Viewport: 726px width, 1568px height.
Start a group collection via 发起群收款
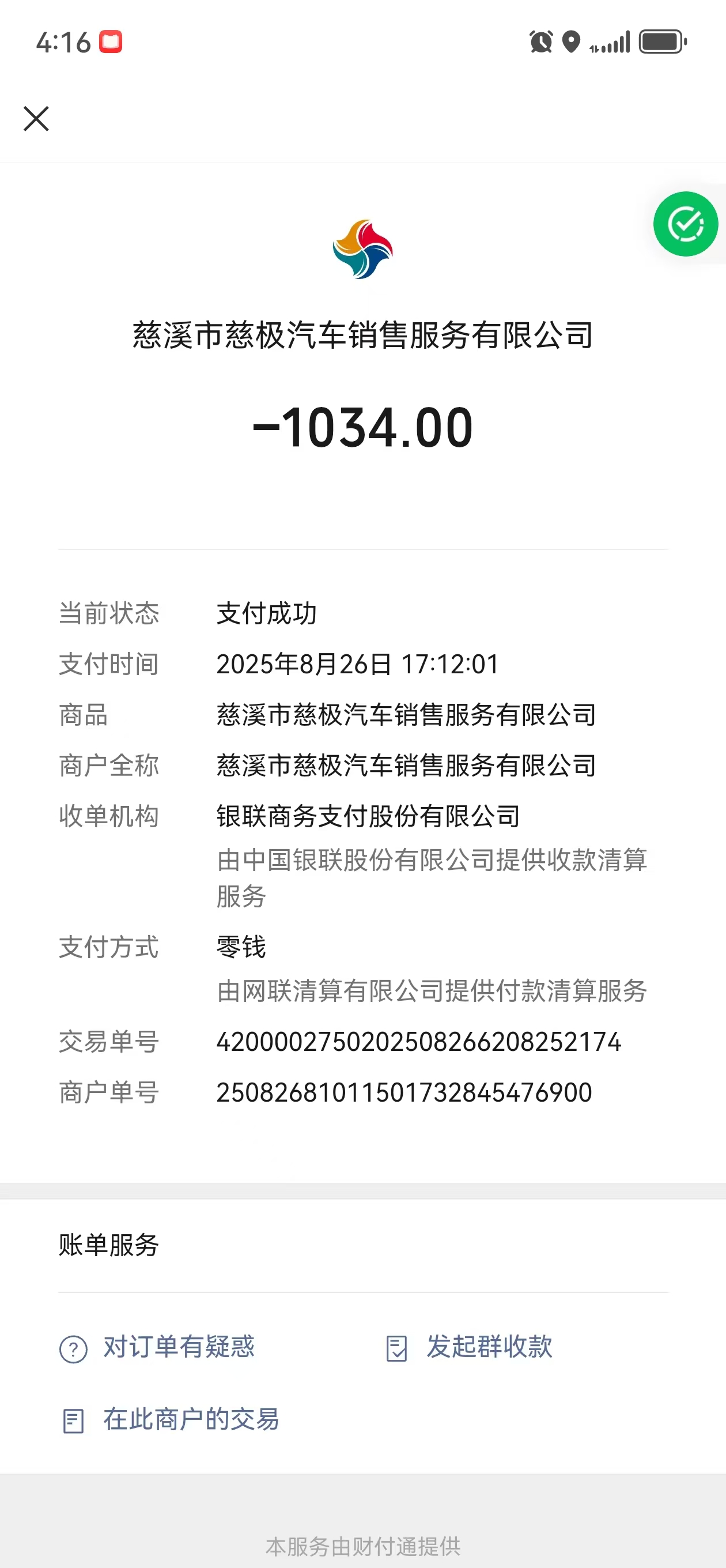tap(470, 1347)
